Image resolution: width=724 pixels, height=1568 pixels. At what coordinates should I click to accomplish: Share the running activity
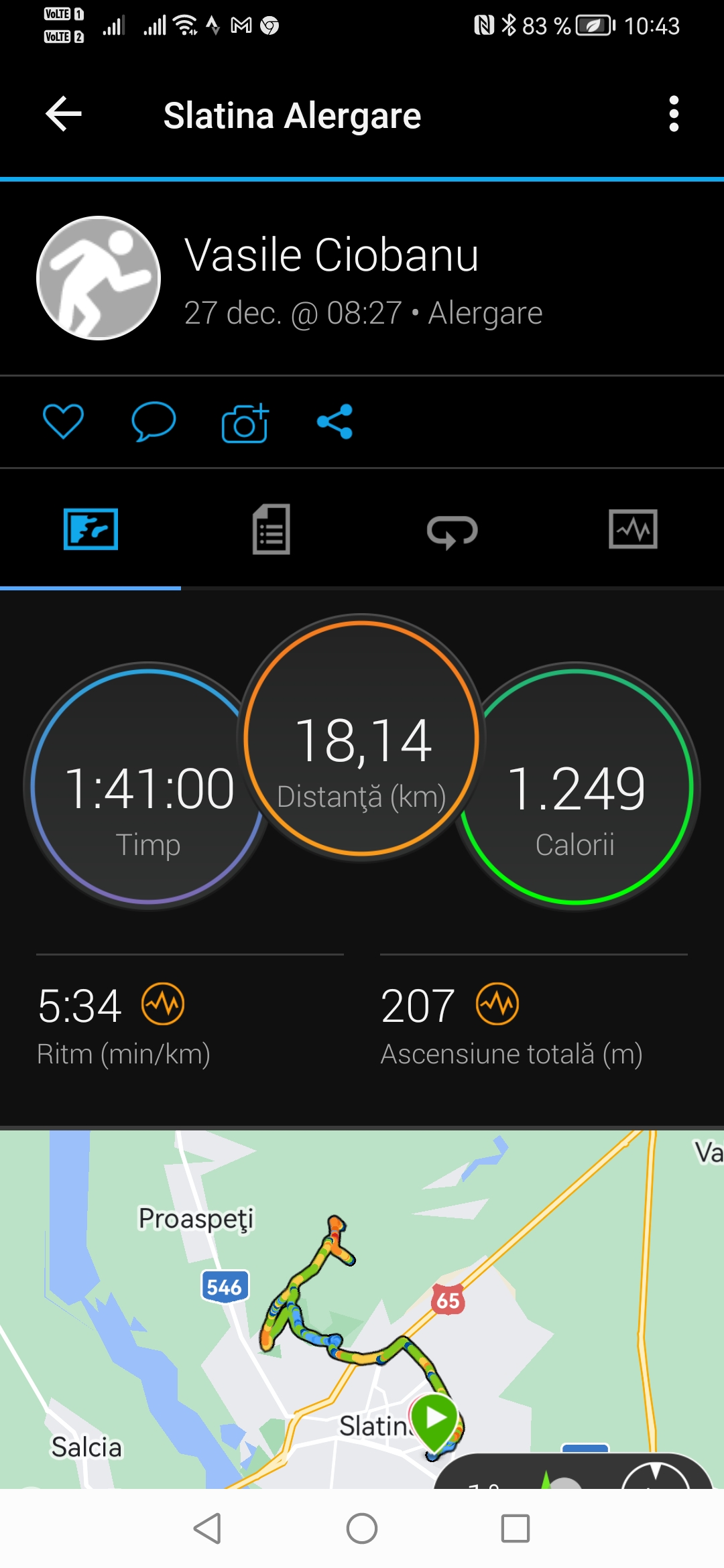(335, 421)
